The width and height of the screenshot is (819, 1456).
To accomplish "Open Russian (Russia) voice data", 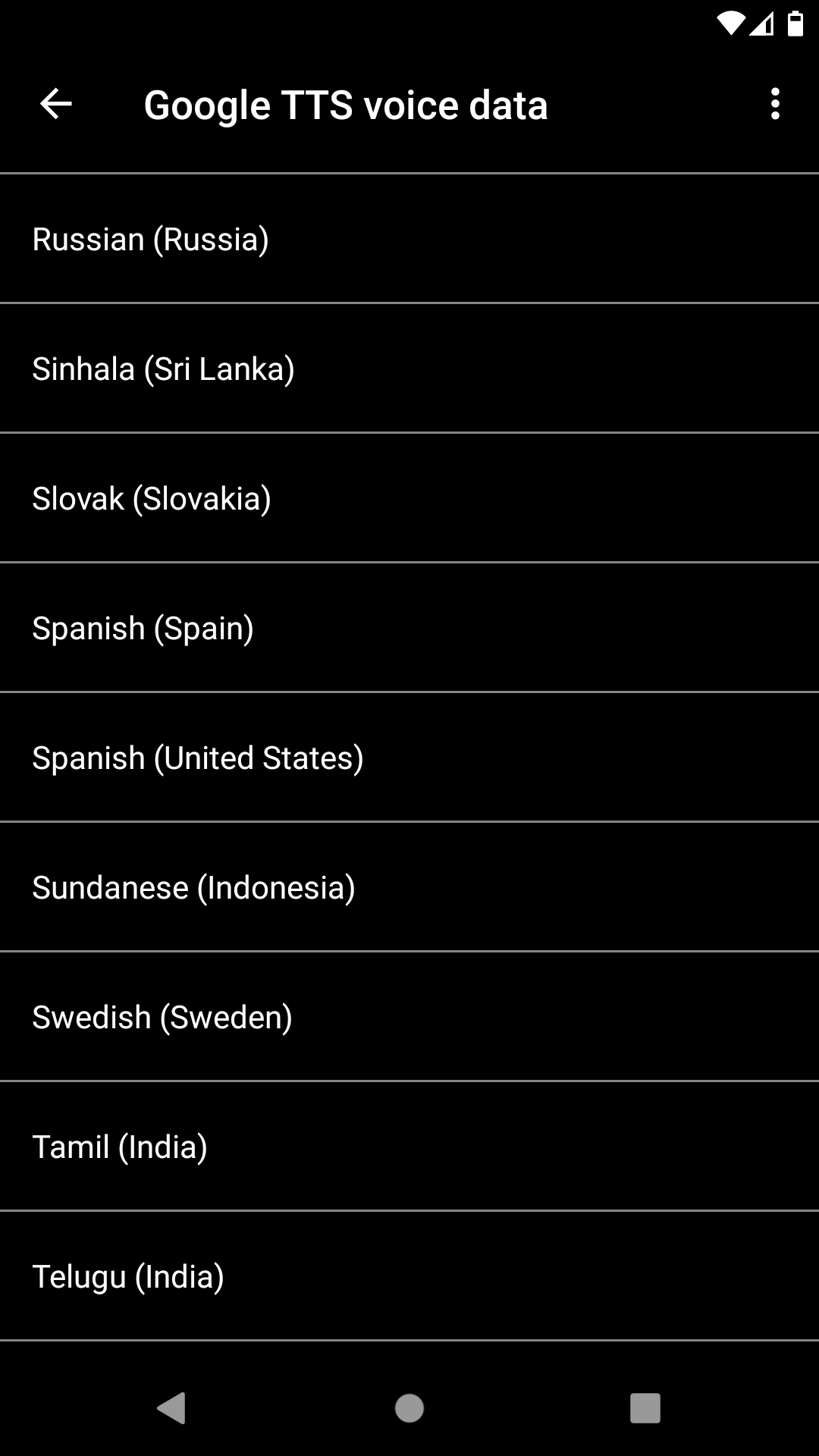I will pos(409,239).
